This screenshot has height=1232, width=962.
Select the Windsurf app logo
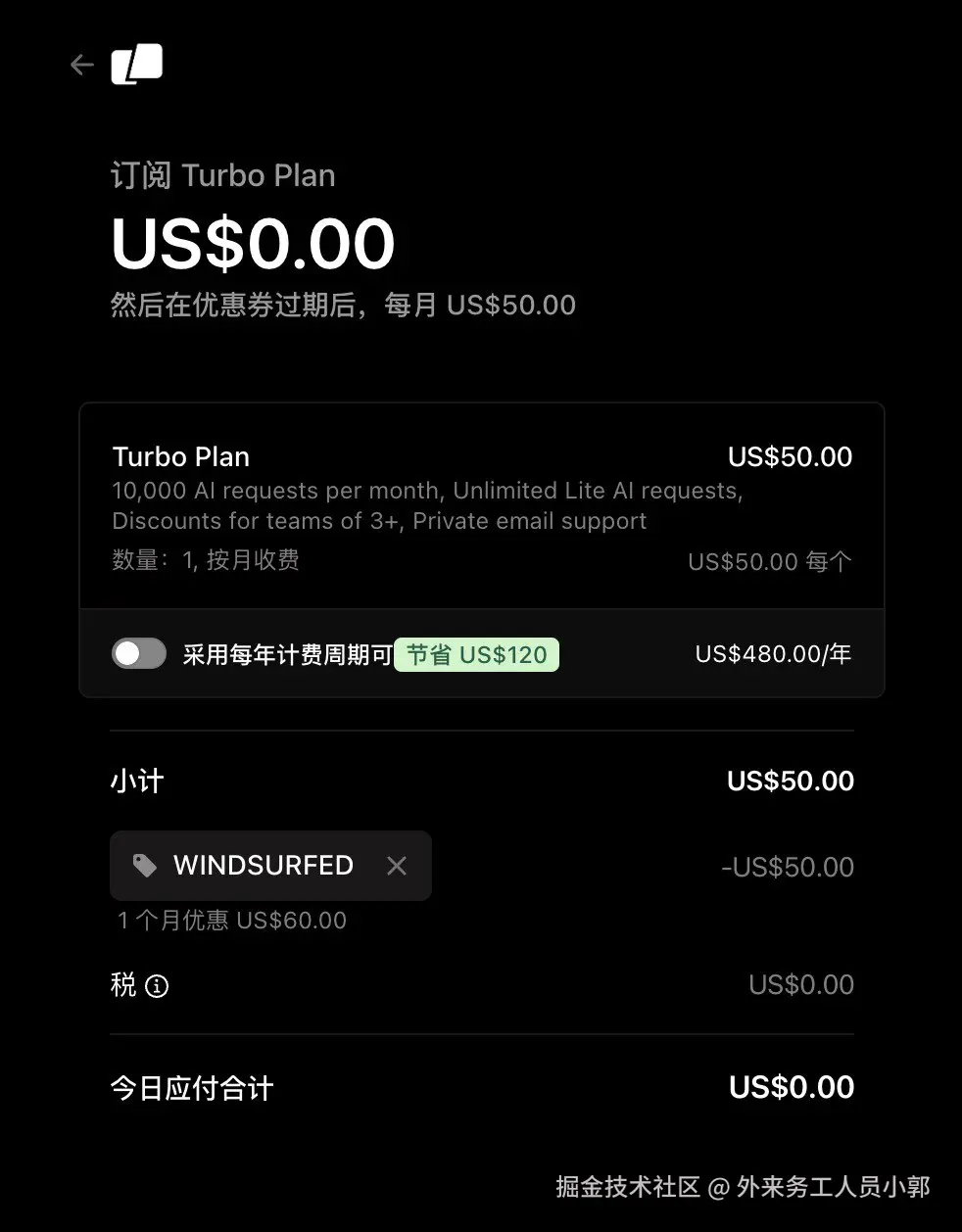(136, 63)
